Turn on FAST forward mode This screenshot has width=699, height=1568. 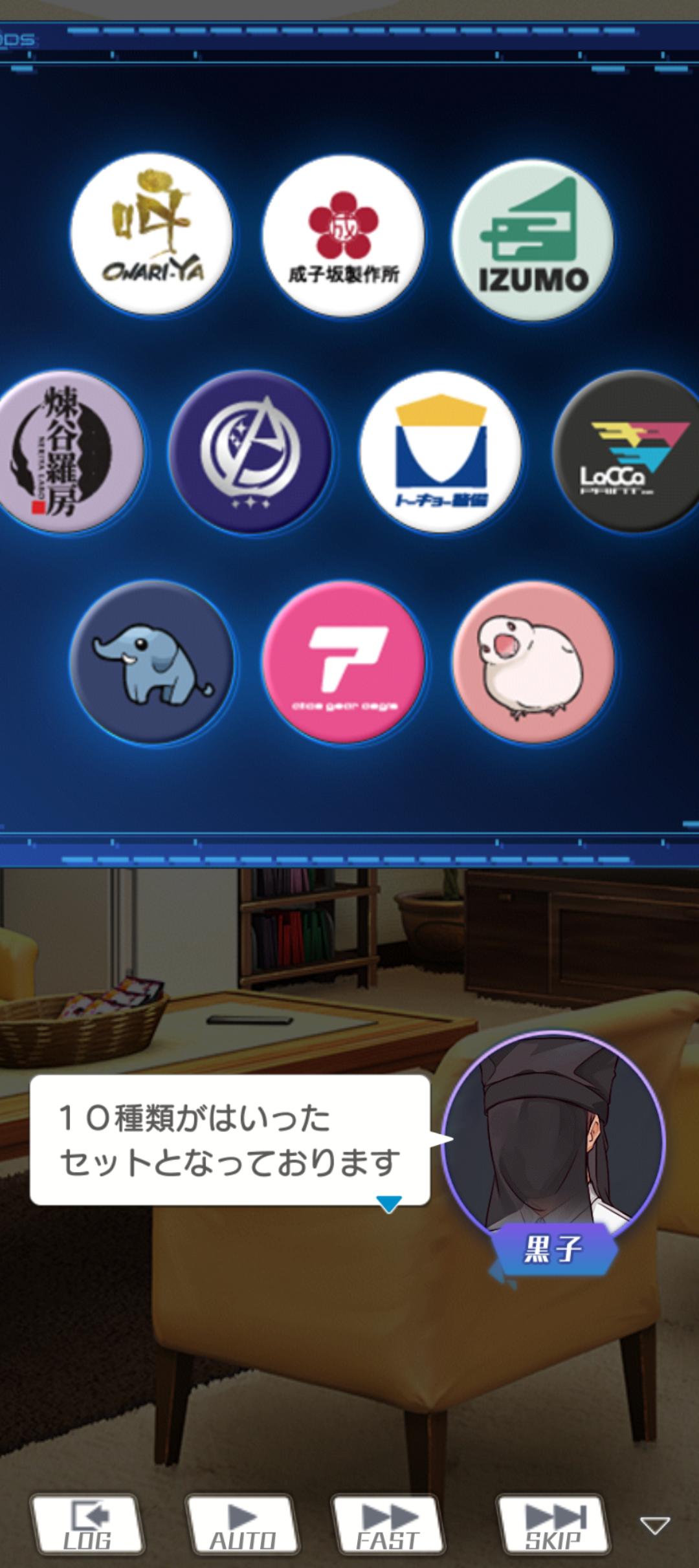click(388, 1525)
